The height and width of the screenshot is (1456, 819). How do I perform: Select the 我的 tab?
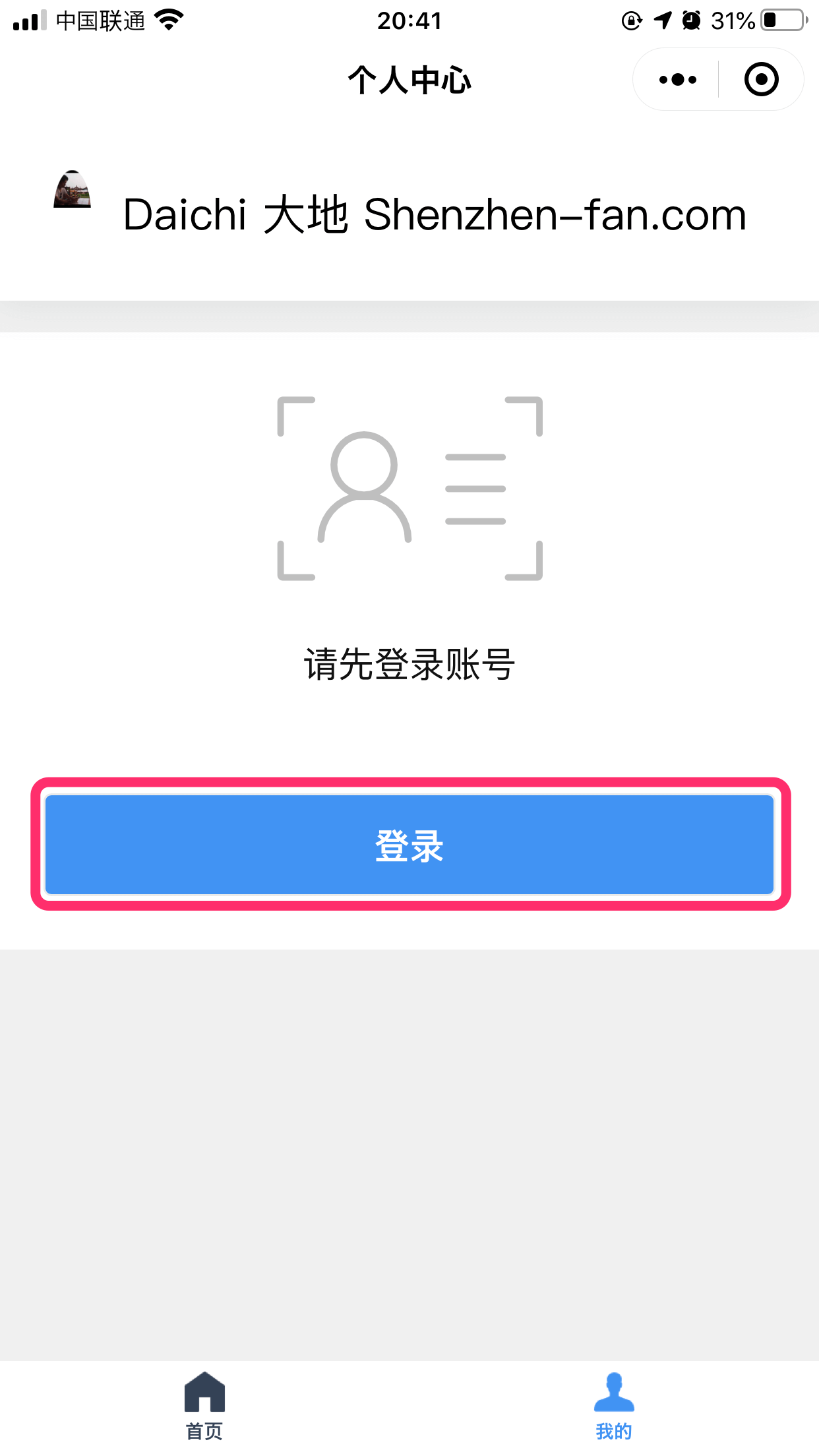pos(614,1406)
